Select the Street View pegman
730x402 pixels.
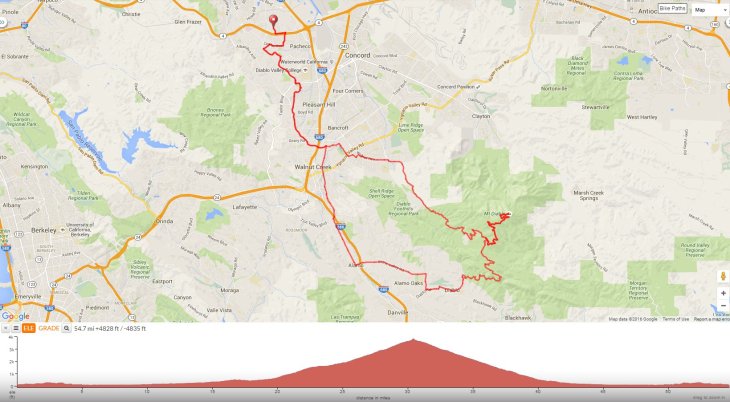pyautogui.click(x=722, y=275)
